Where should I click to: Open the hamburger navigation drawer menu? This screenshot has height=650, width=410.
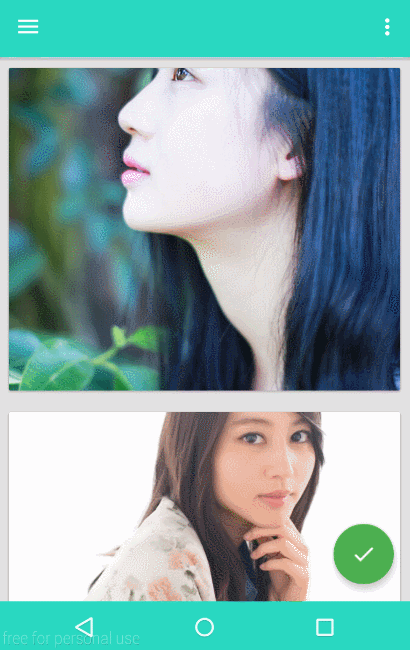(x=28, y=27)
